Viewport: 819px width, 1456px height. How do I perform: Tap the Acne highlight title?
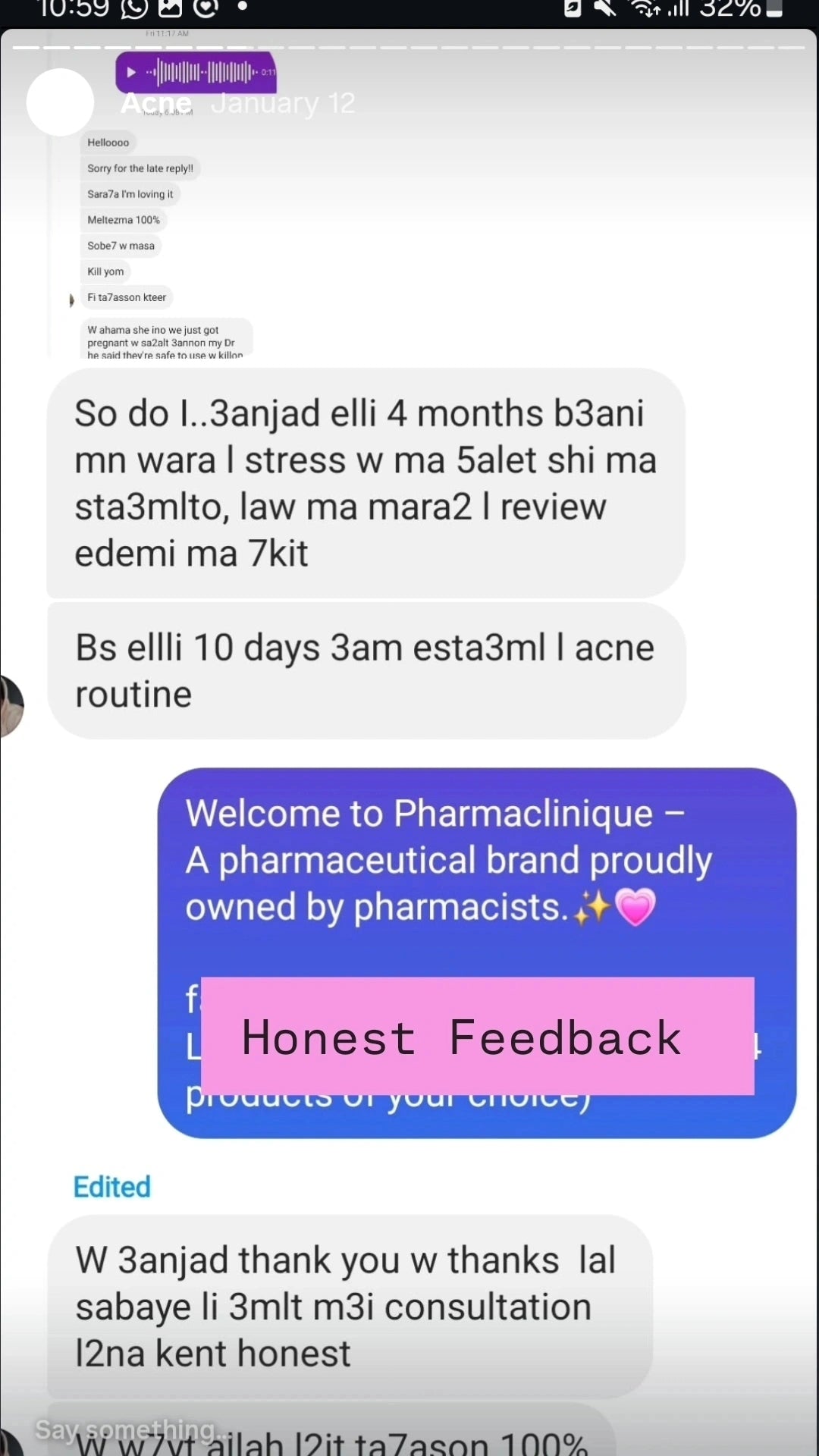coord(156,103)
